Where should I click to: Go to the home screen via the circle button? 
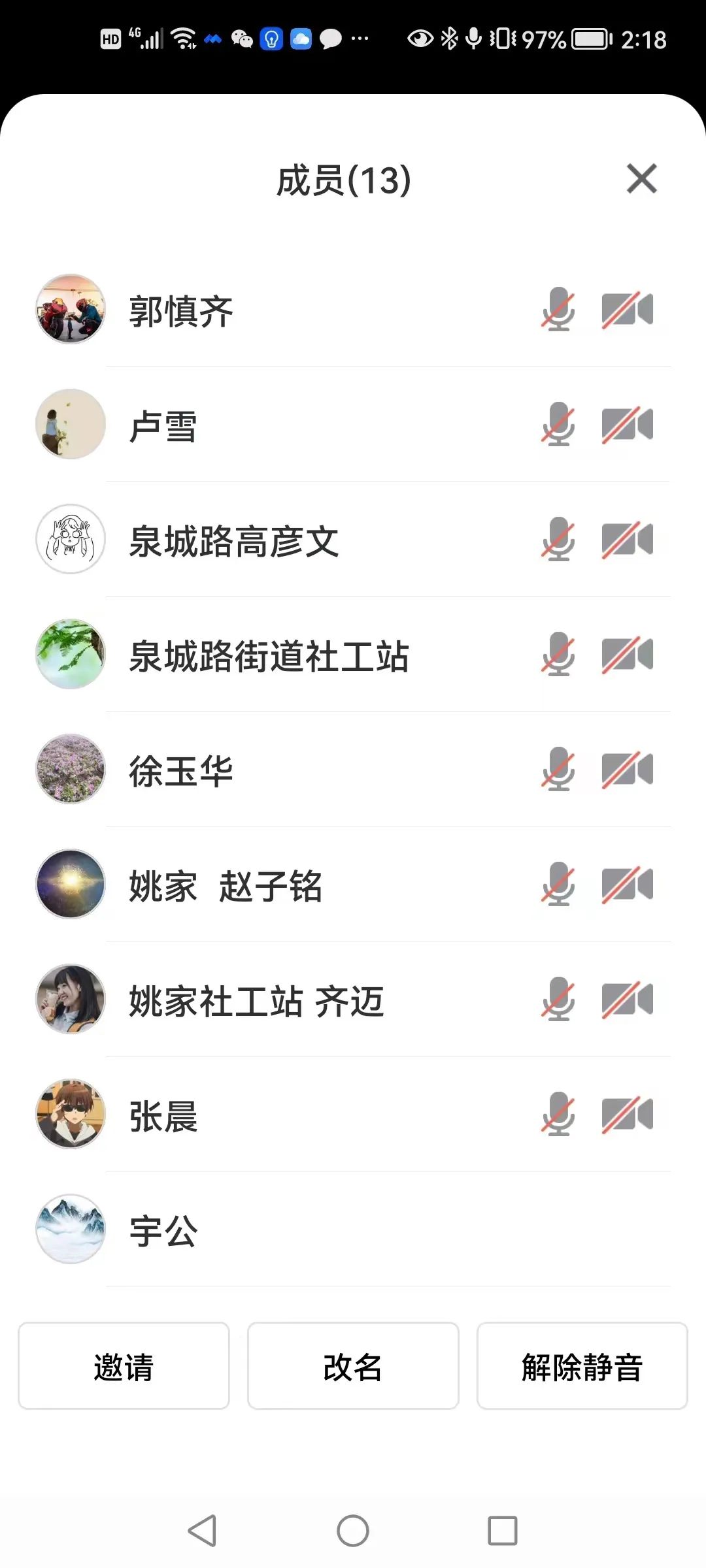pyautogui.click(x=353, y=1530)
